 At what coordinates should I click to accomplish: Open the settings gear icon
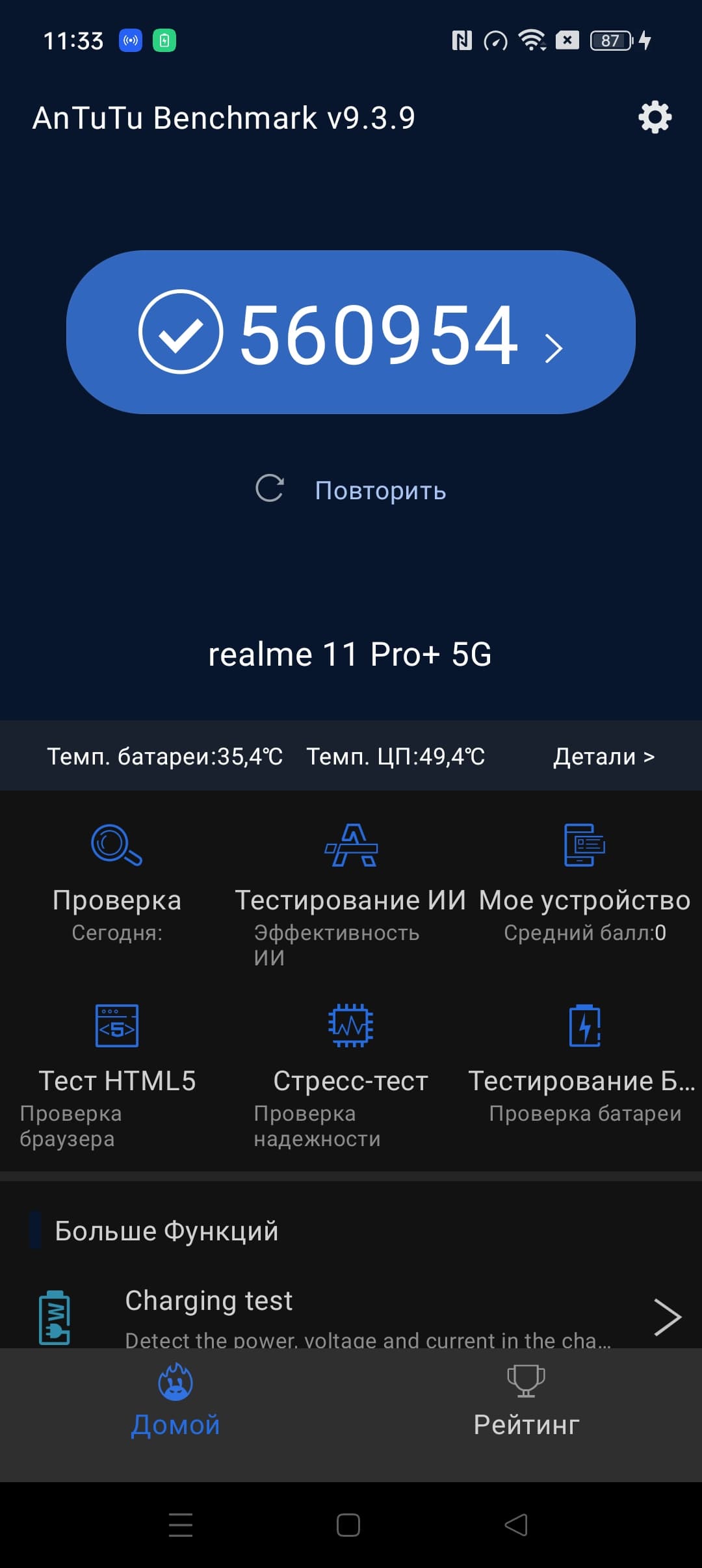pyautogui.click(x=655, y=118)
